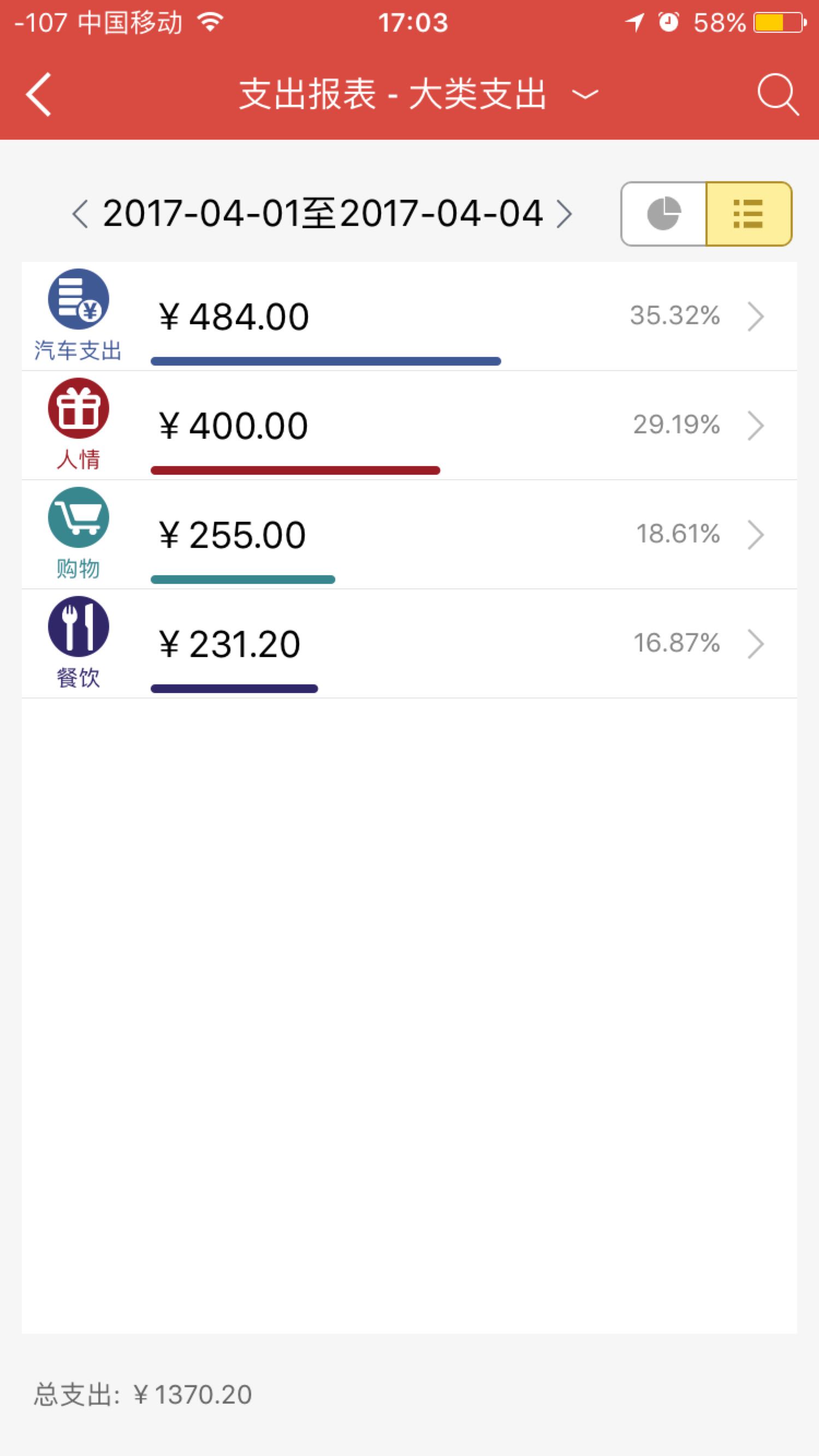Screen dimensions: 819x1456
Task: Switch to list view
Action: (749, 214)
